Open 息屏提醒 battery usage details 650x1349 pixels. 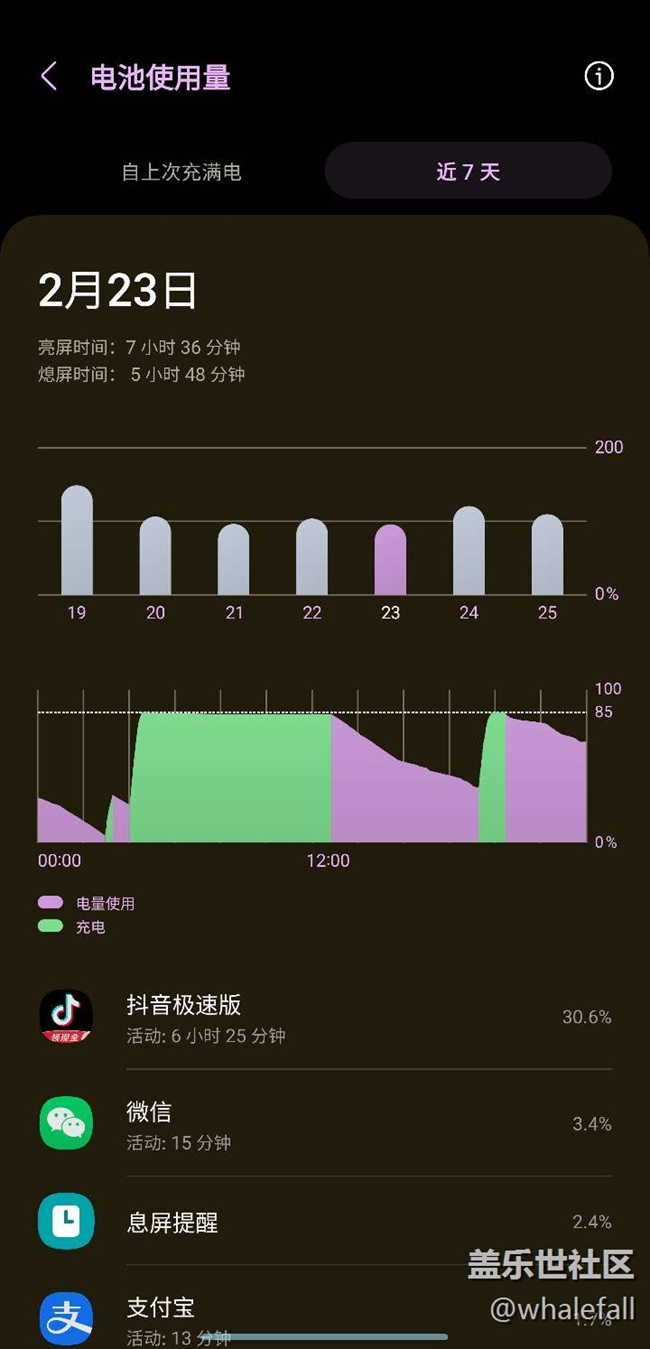(325, 1222)
